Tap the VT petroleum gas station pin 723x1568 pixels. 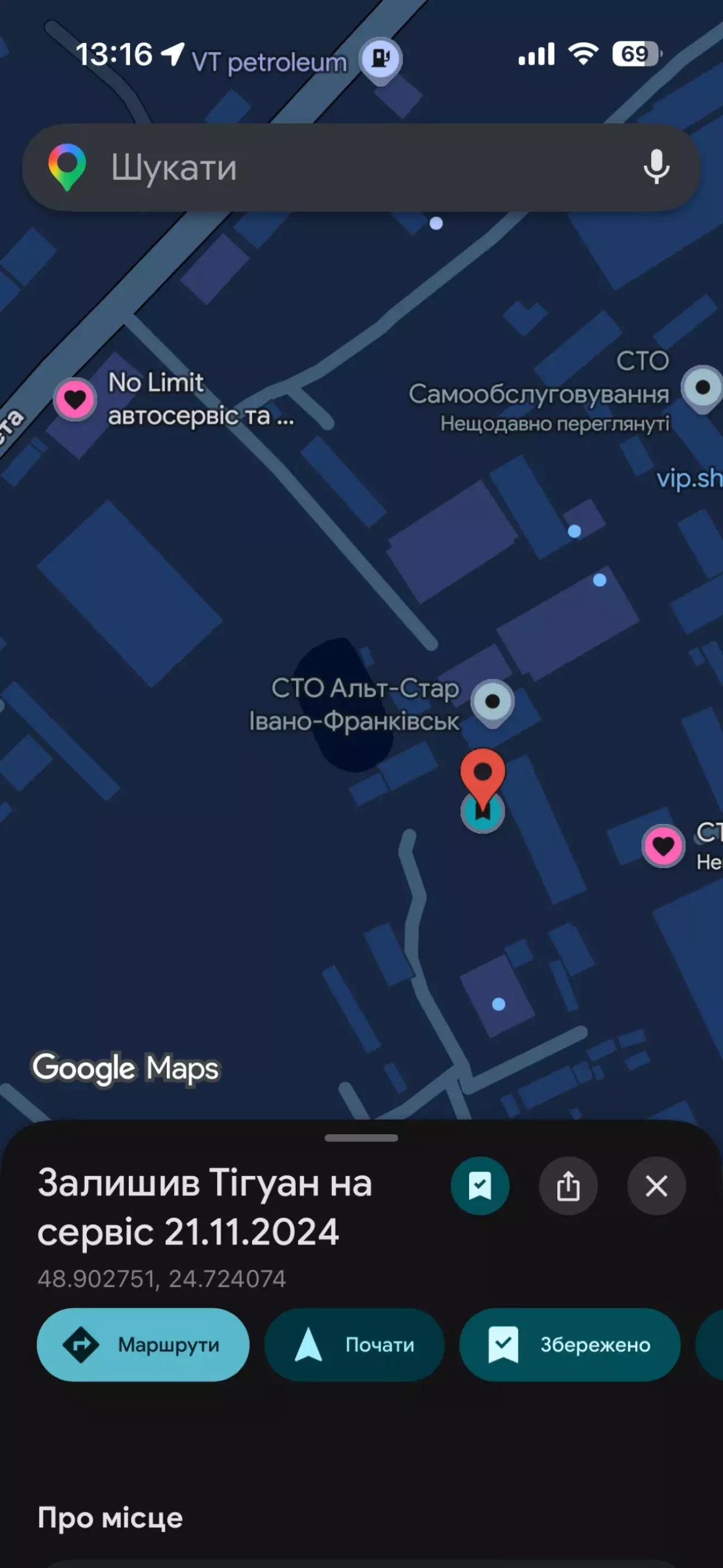(x=381, y=59)
